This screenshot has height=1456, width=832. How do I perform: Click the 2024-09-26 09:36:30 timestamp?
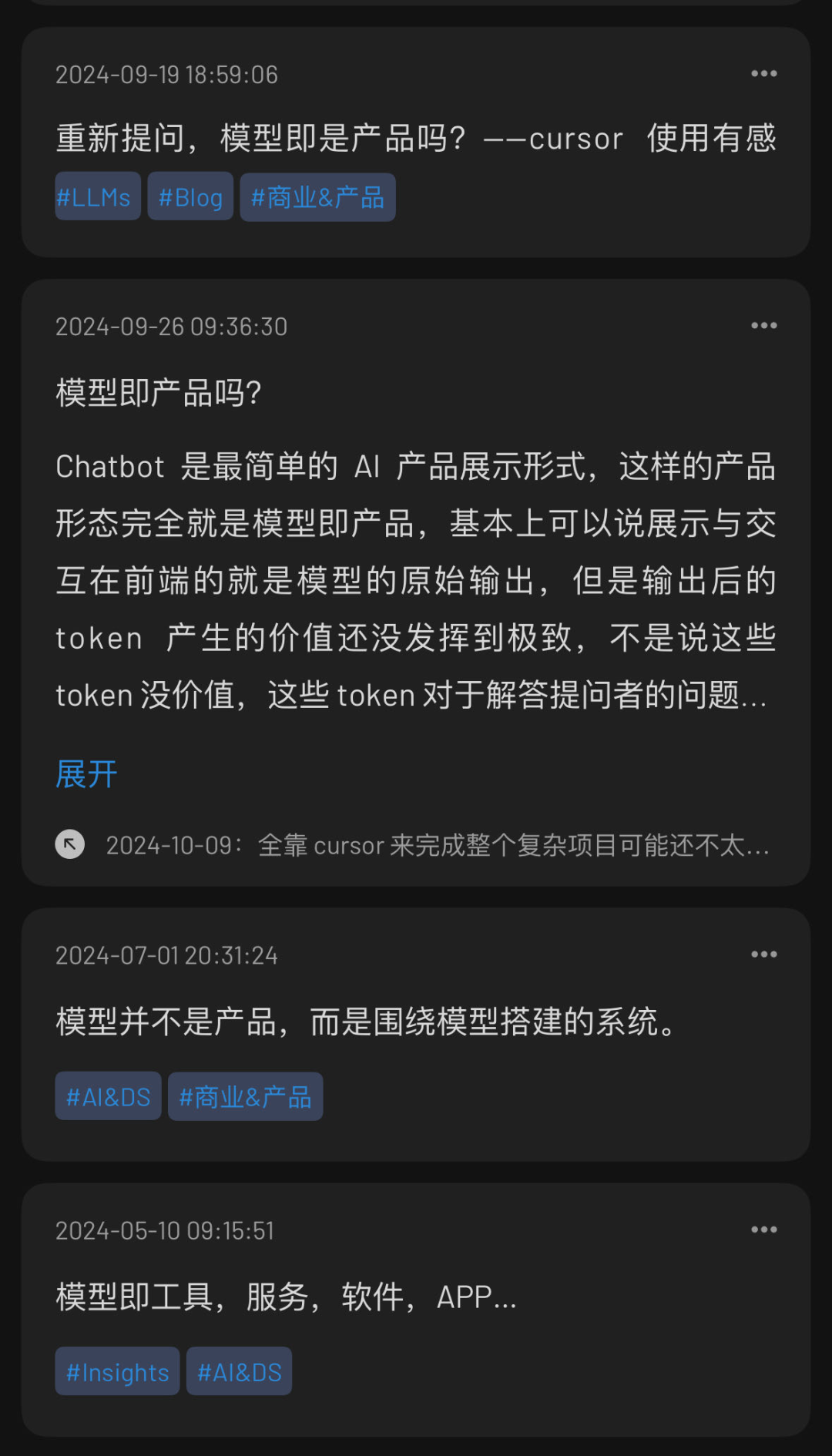tap(171, 325)
